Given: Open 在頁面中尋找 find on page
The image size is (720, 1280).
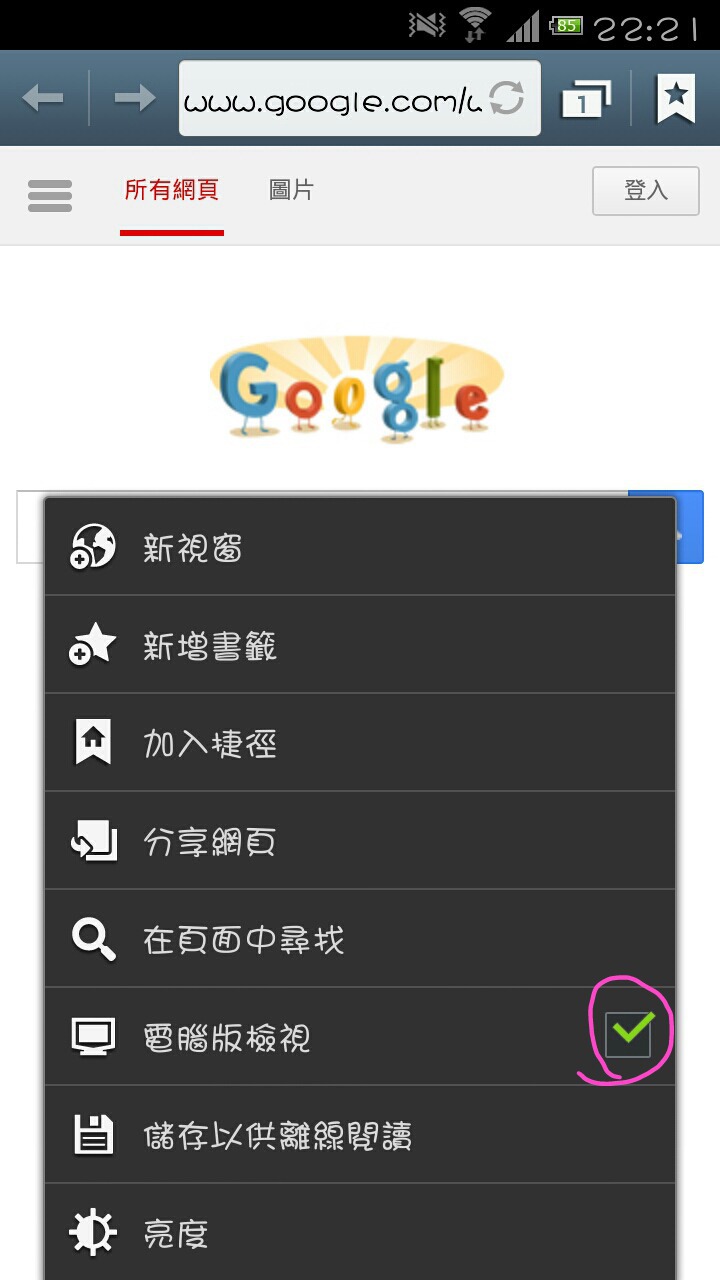Looking at the screenshot, I should pos(360,939).
